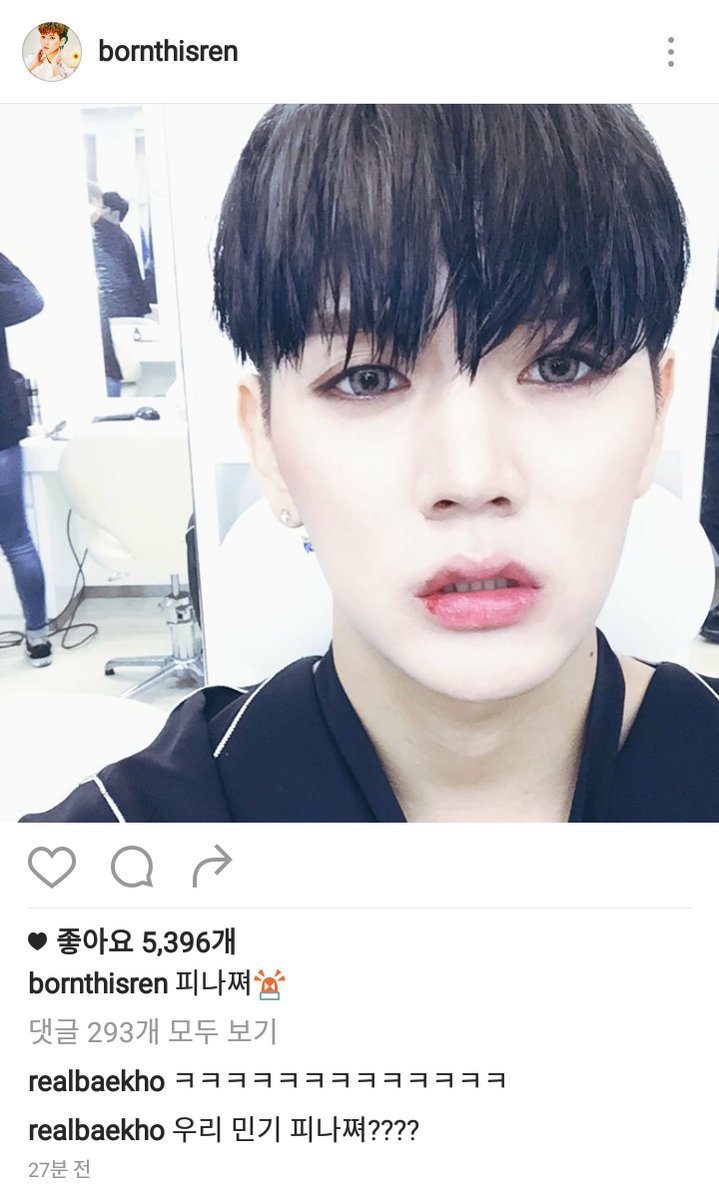Open bornthisren's profile picture
This screenshot has height=1199, width=719.
52,52
